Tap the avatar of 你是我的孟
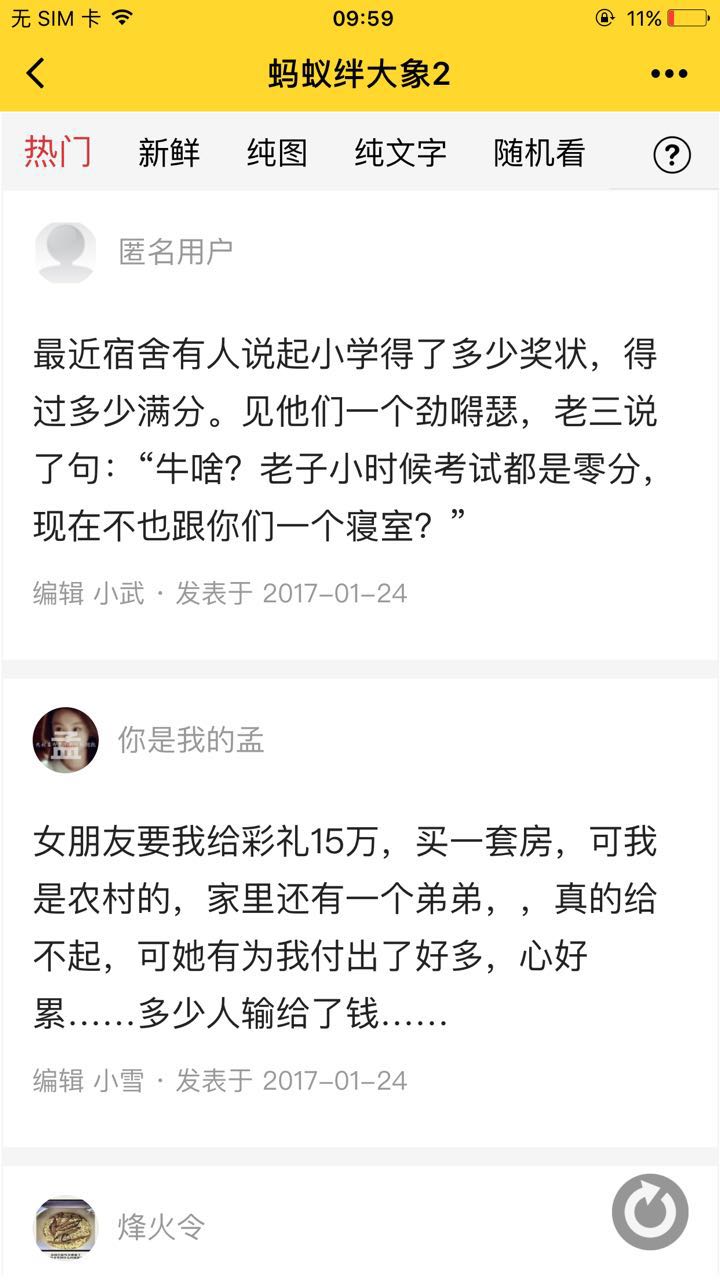The width and height of the screenshot is (720, 1280). click(66, 741)
